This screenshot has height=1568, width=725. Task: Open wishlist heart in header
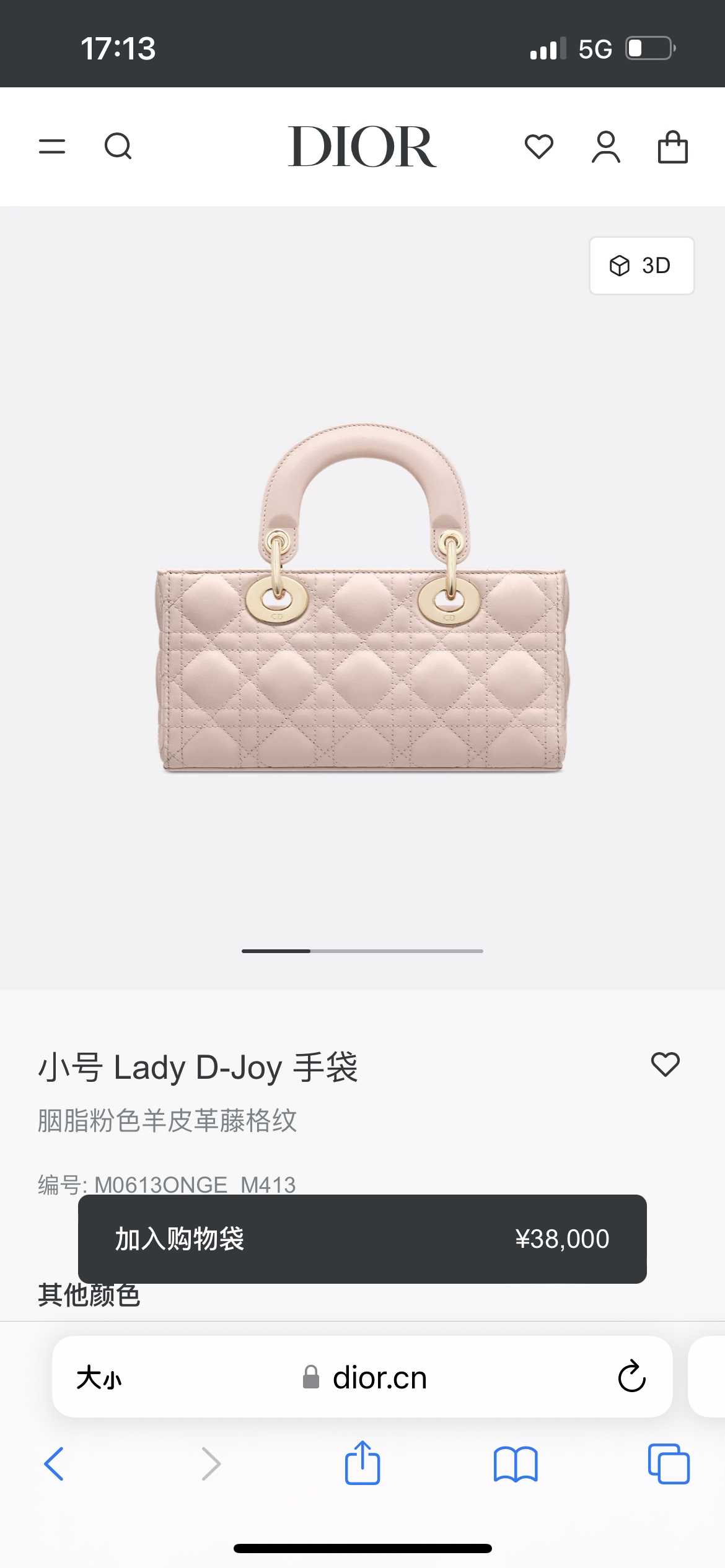click(x=538, y=147)
